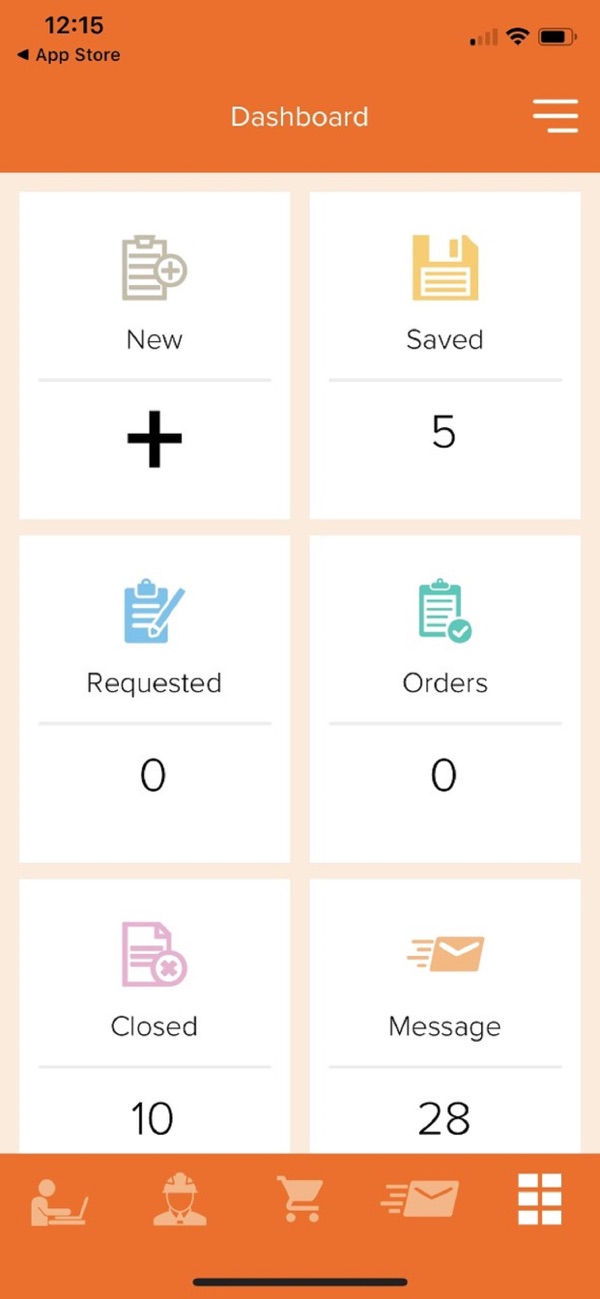Open the shopping cart tab

tap(300, 1200)
